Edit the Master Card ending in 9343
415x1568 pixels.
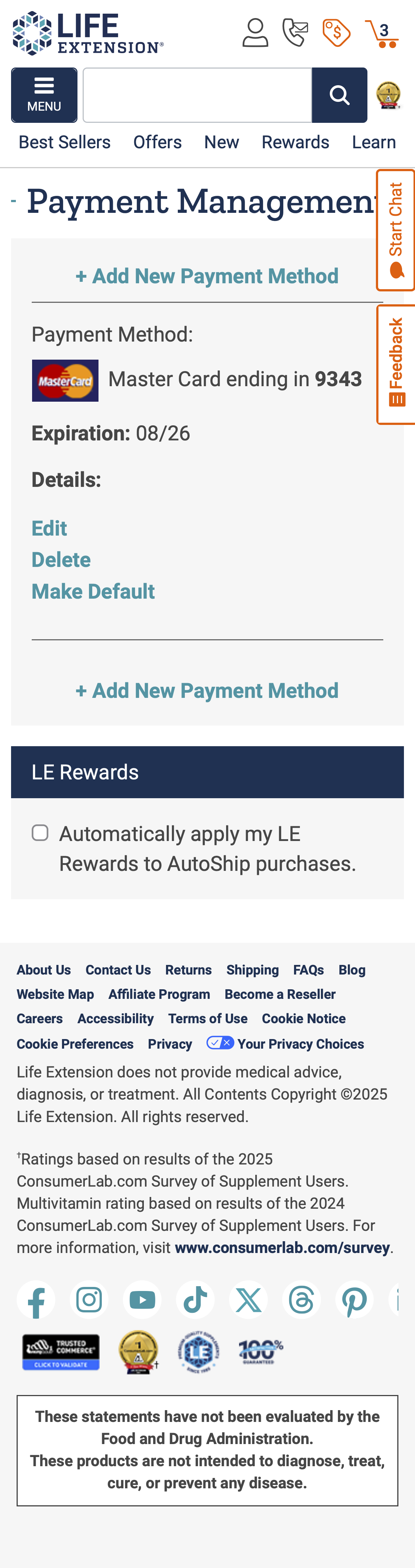point(49,528)
